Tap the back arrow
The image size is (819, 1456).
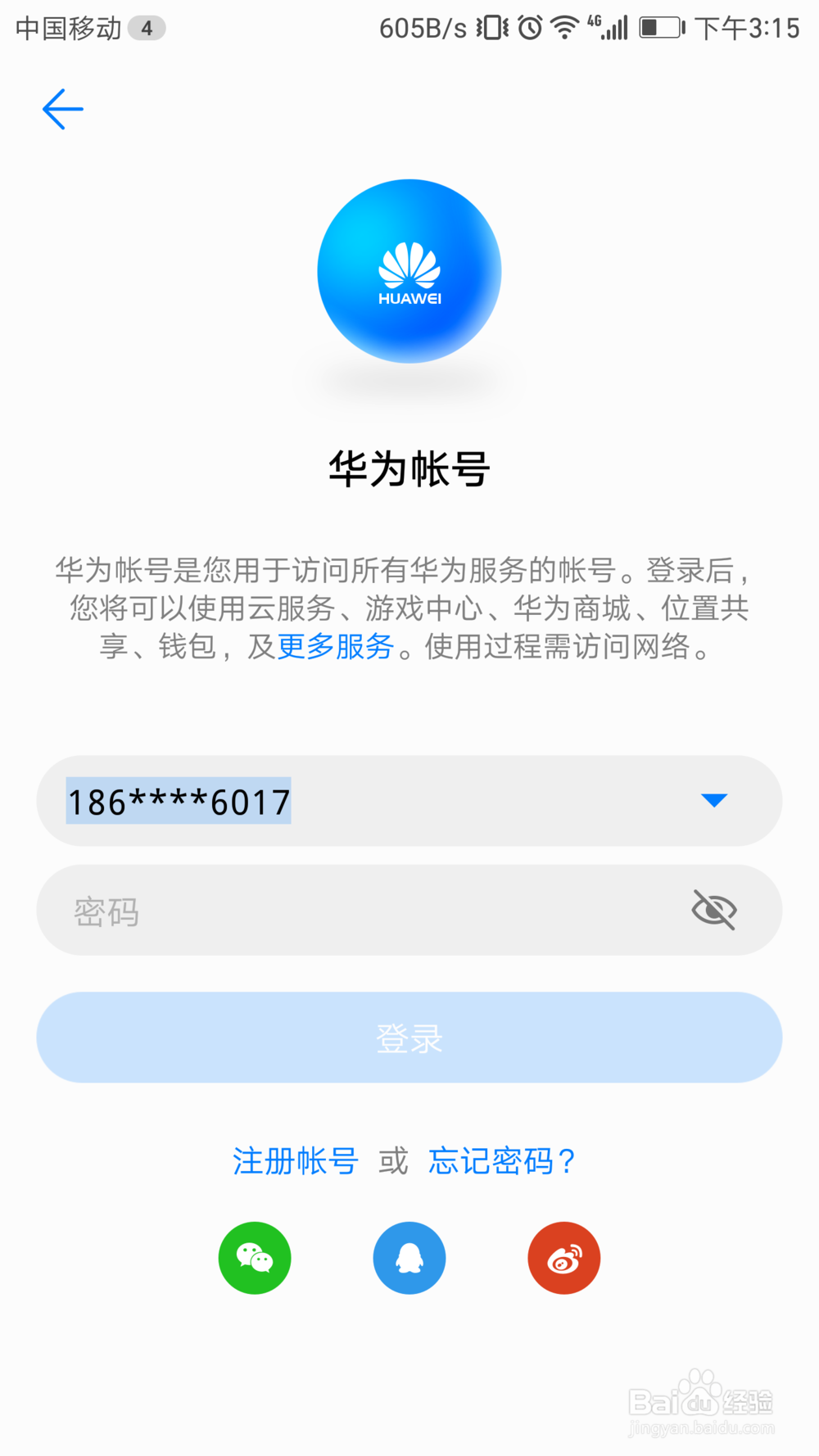pos(62,109)
